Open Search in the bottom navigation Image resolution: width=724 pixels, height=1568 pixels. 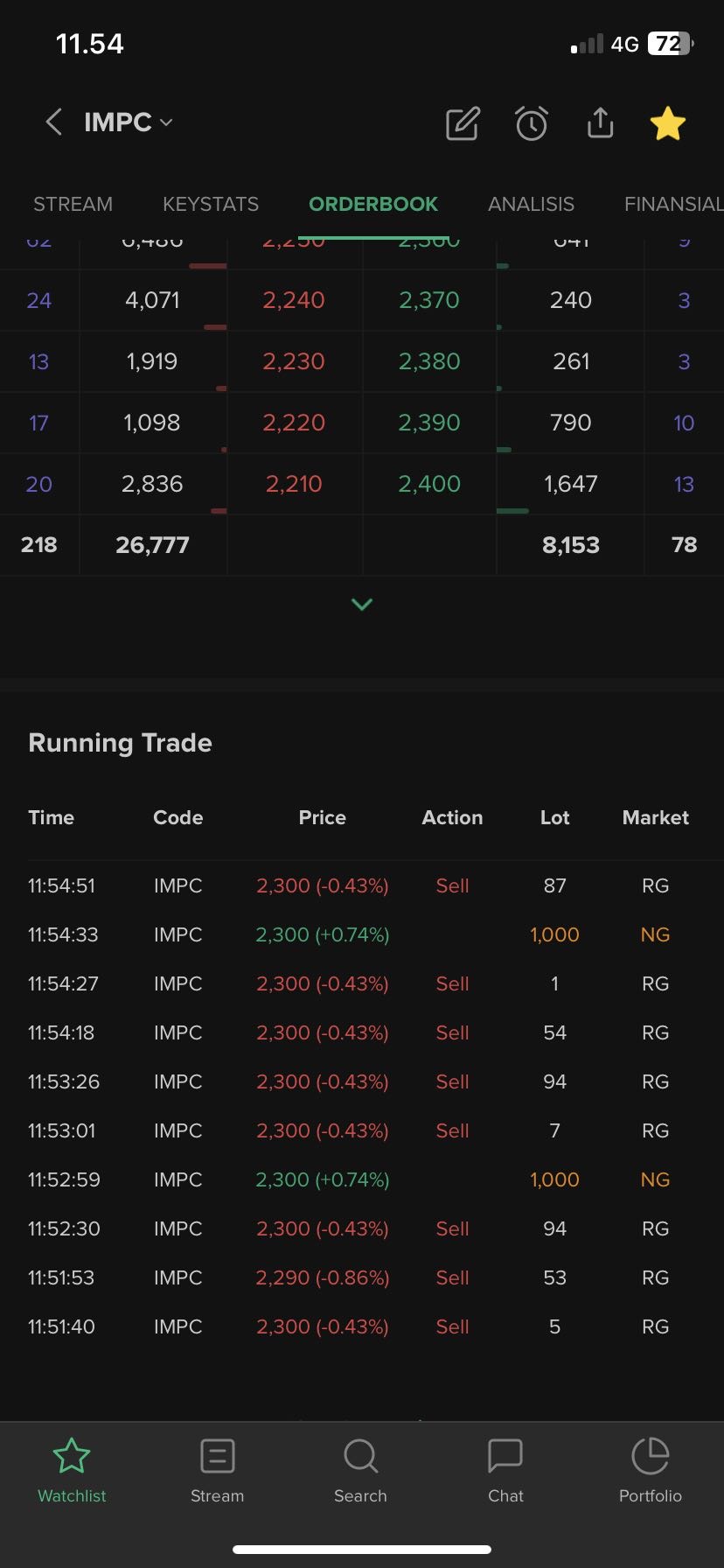[360, 1470]
